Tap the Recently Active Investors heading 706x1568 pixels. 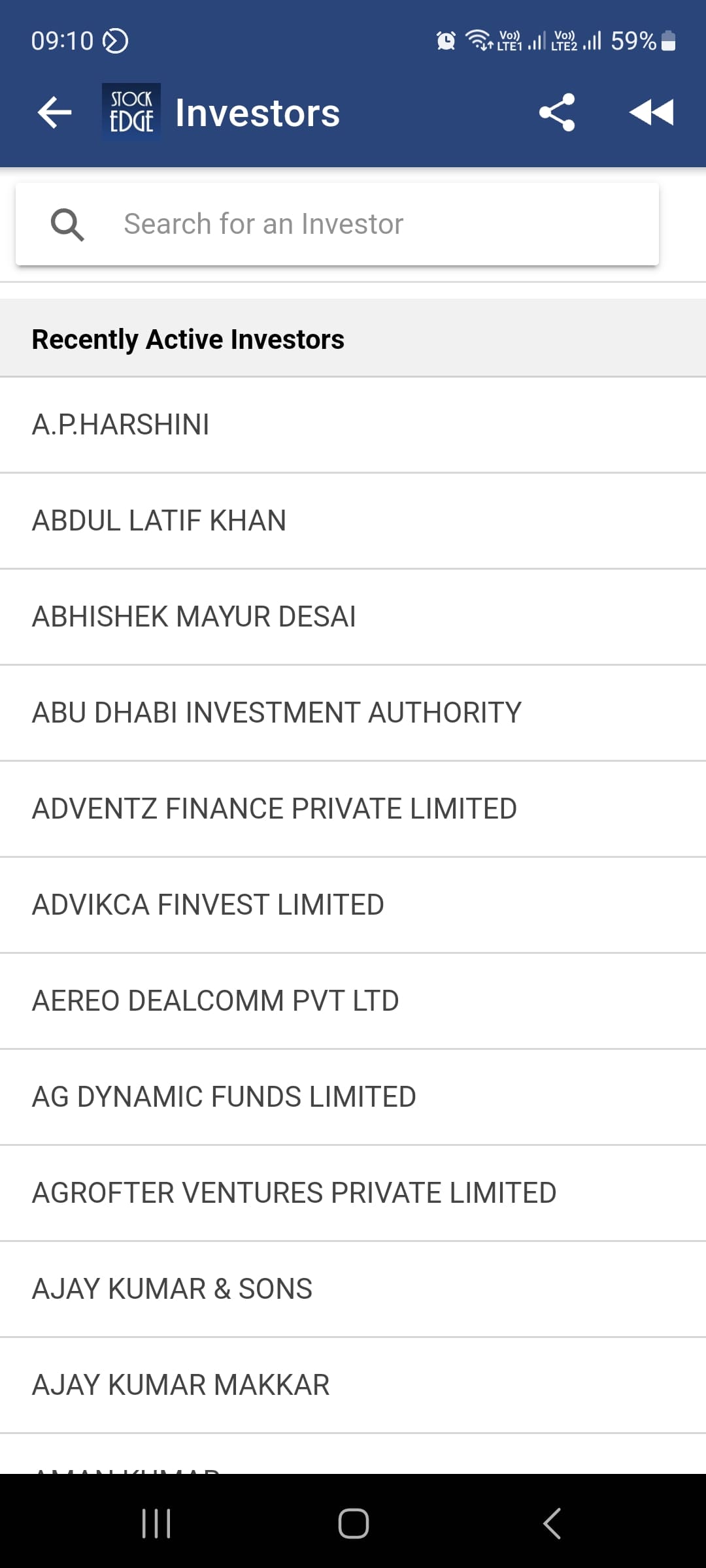188,338
